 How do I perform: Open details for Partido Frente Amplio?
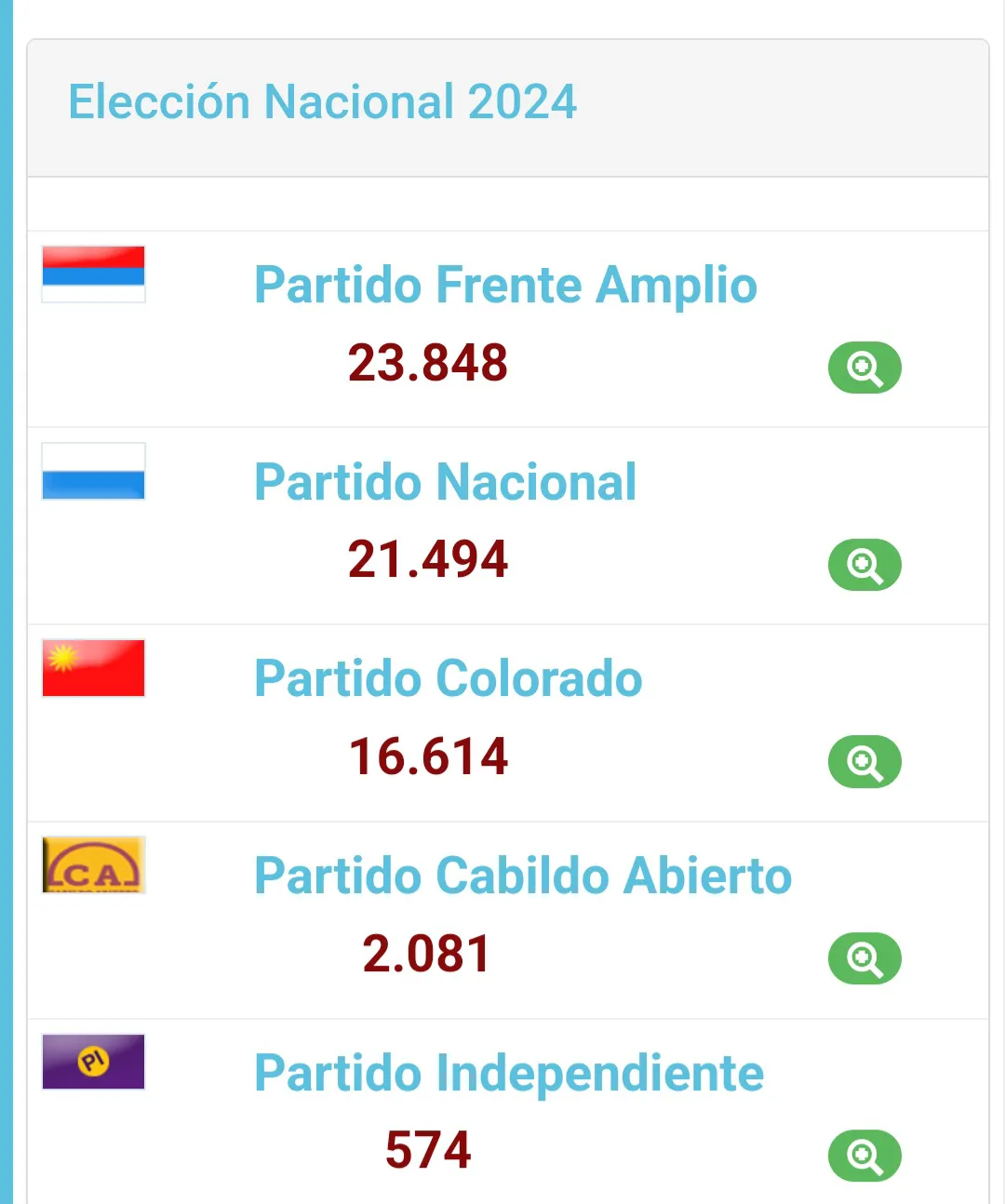tap(864, 368)
